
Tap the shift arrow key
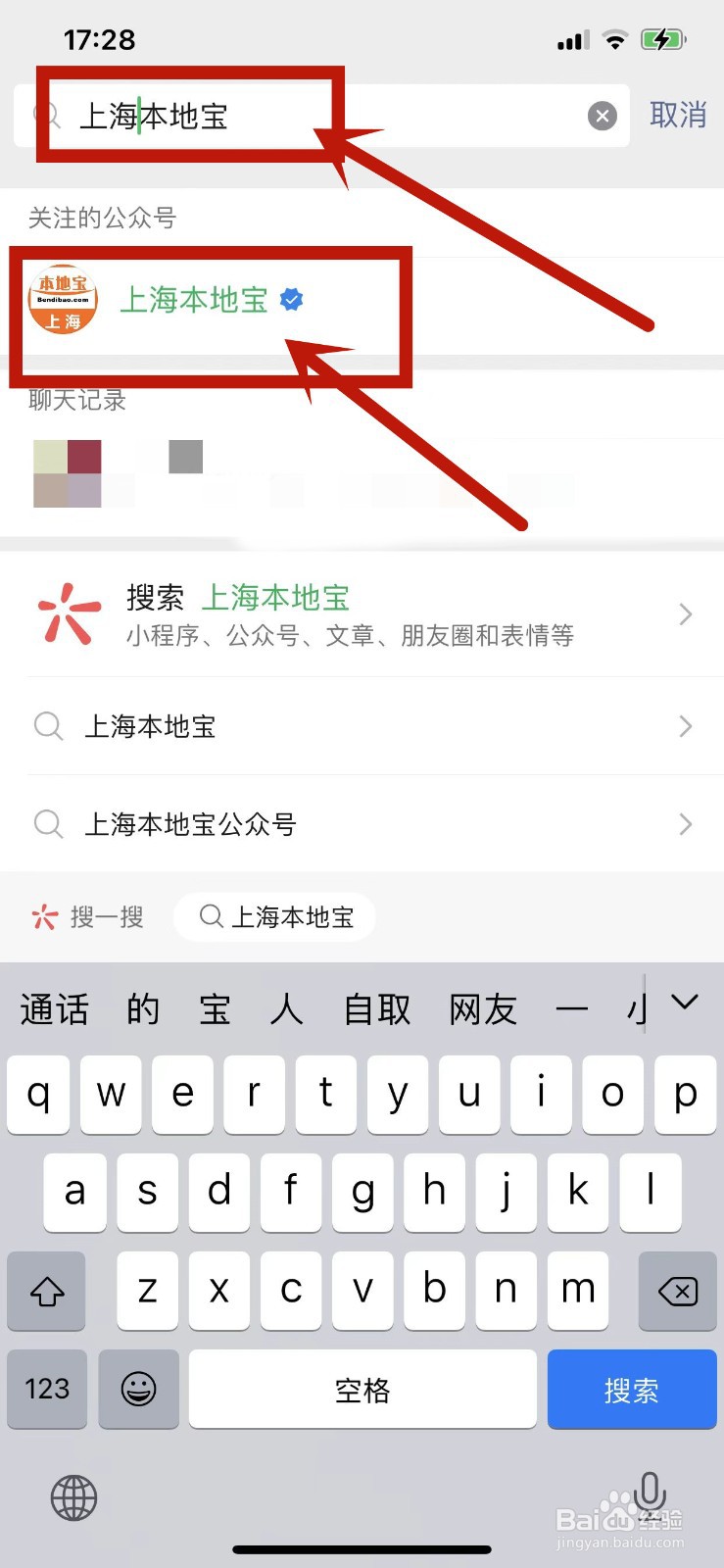pyautogui.click(x=46, y=1292)
